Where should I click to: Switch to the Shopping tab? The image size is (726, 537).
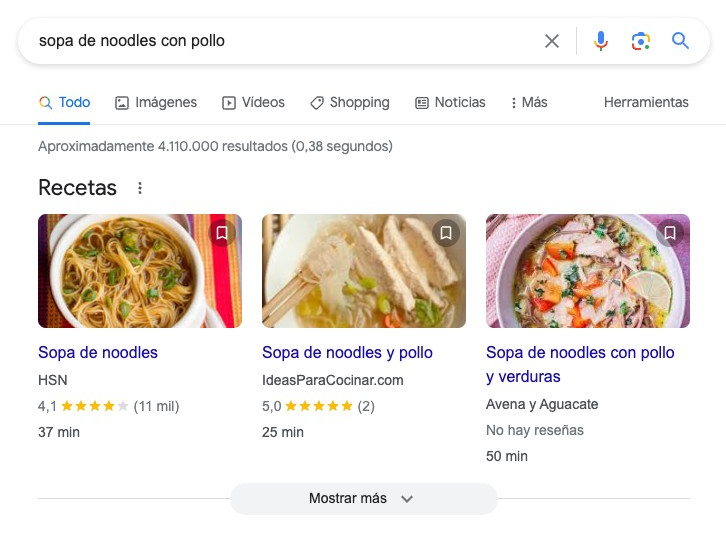(x=349, y=102)
